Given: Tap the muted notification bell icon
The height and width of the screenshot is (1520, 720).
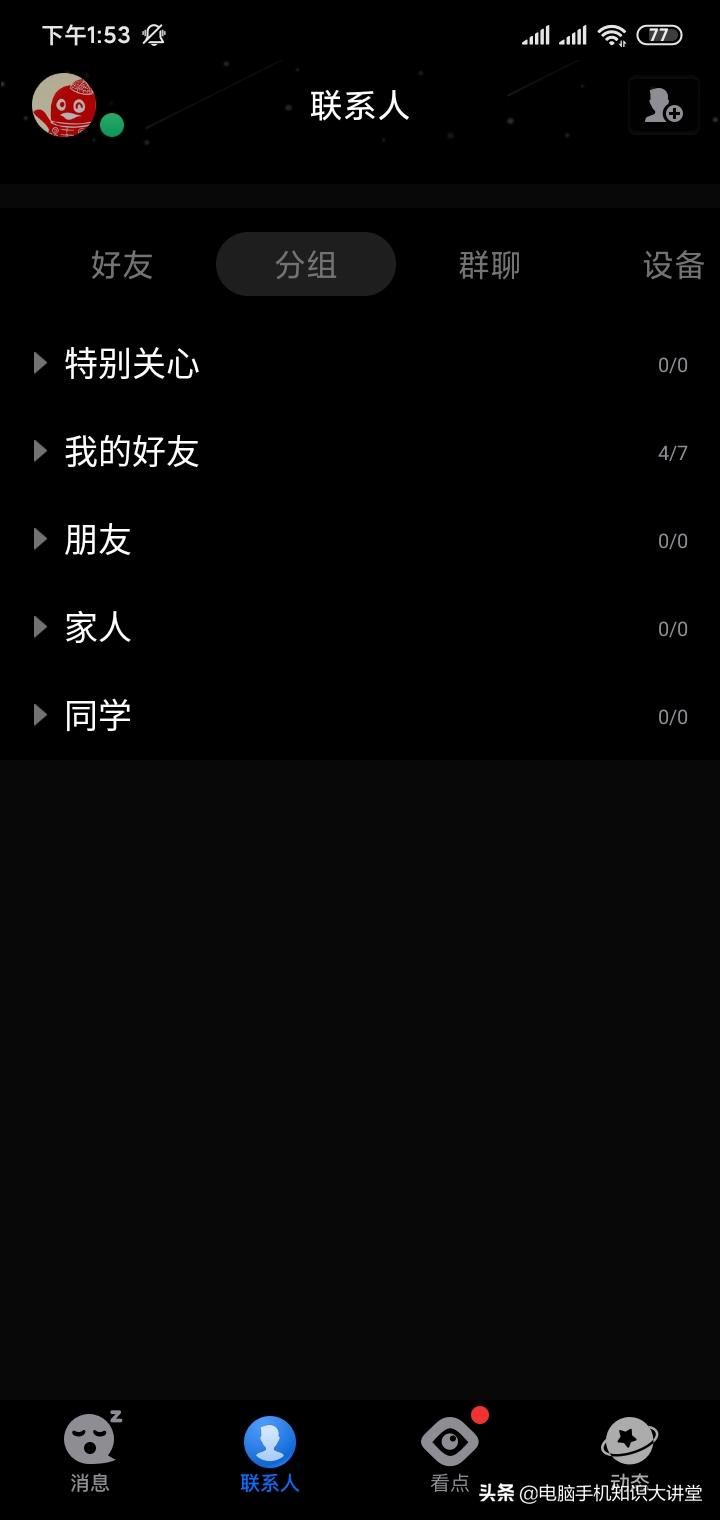Looking at the screenshot, I should pos(153,34).
